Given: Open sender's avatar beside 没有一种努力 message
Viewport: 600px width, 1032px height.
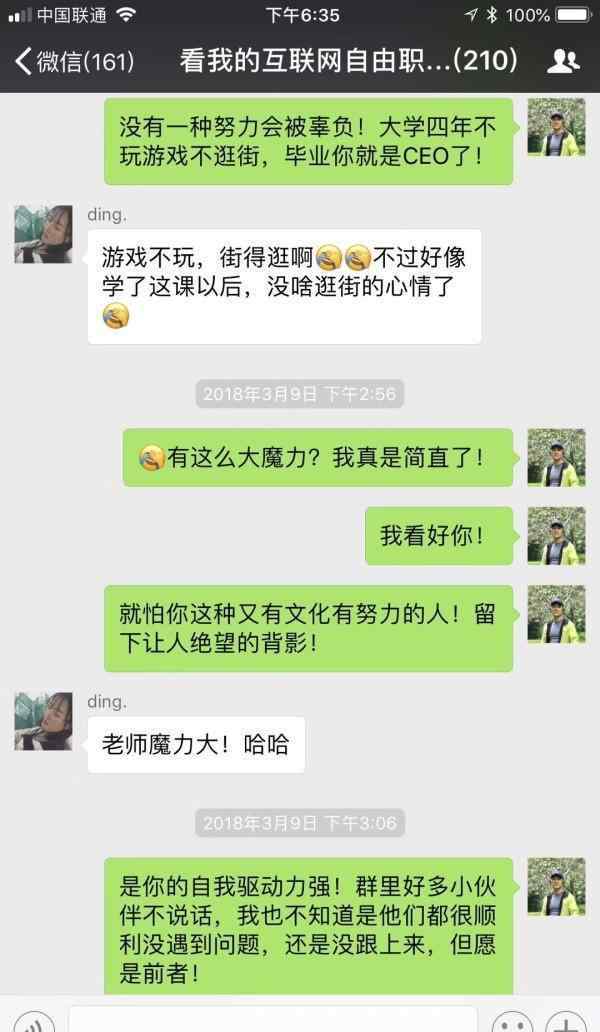Looking at the screenshot, I should point(556,127).
